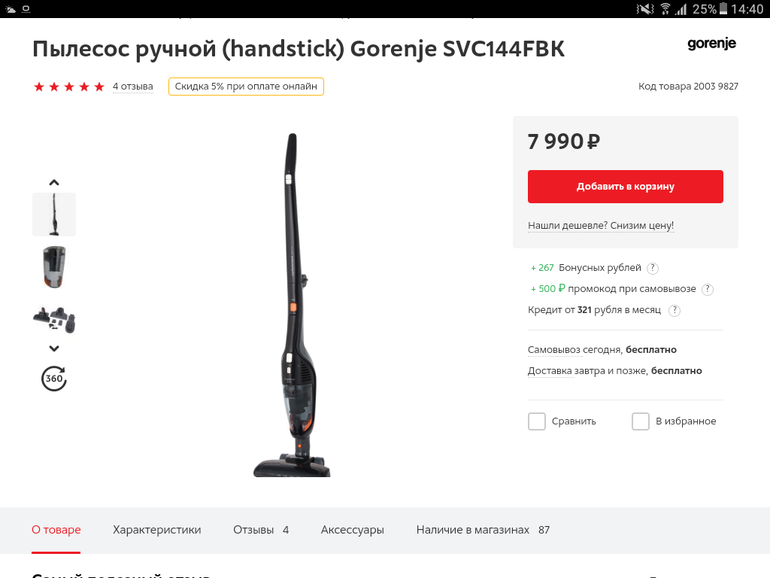Open the 'Нашли дешевле? Снизим цену!' link
Viewport: 770px width, 578px height.
600,225
